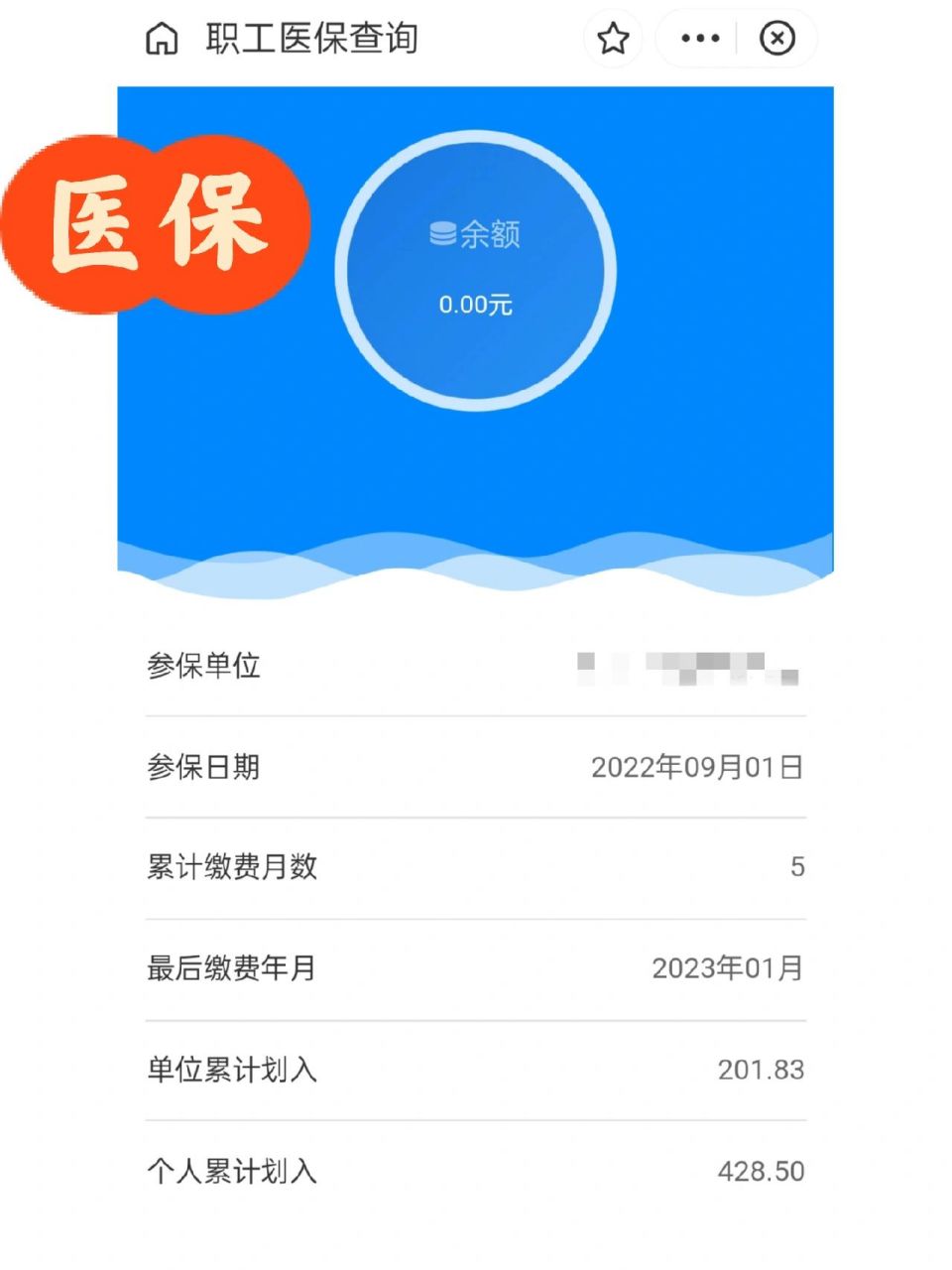The image size is (952, 1270).
Task: Select the 个人累计划入 row showing 428.50
Action: click(x=476, y=1171)
